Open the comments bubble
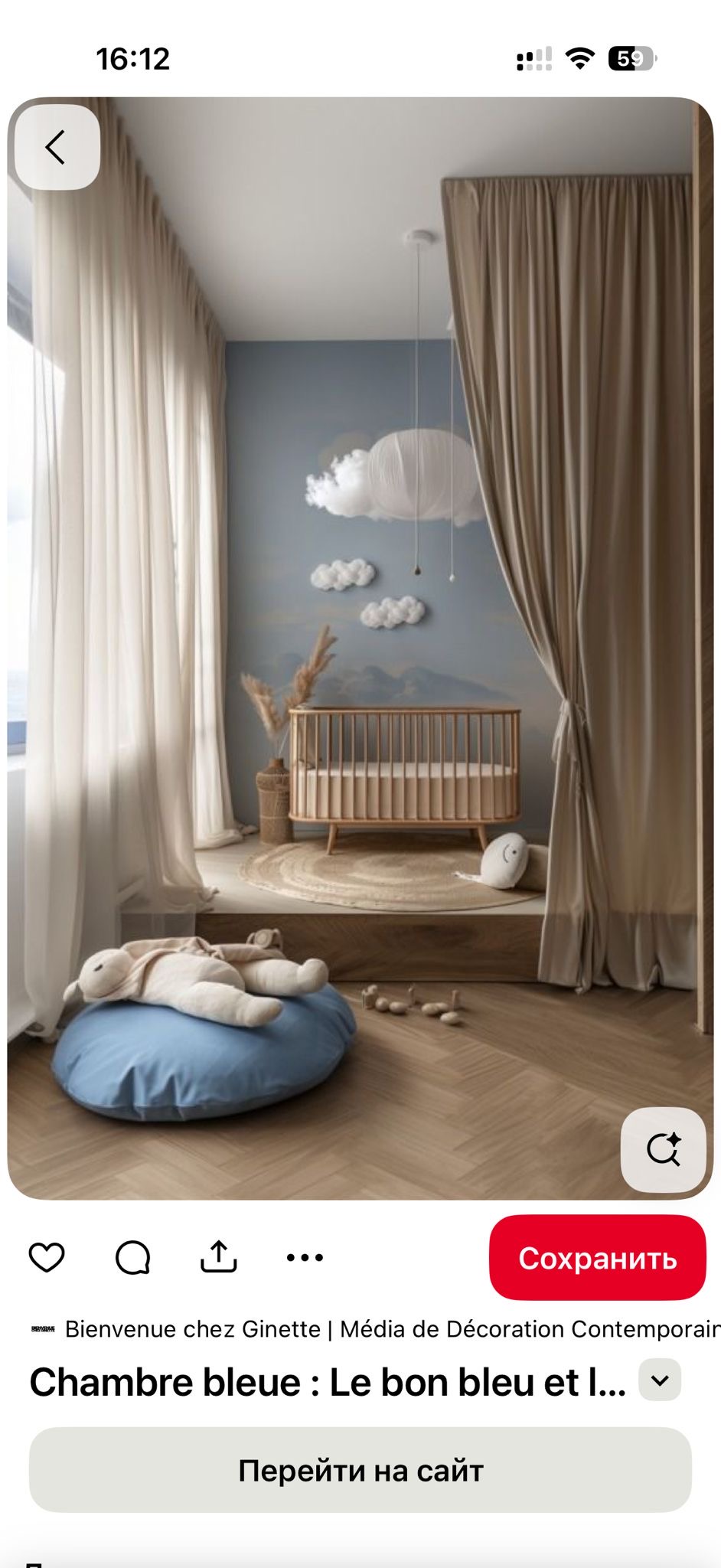This screenshot has height=1568, width=721. 132,1257
